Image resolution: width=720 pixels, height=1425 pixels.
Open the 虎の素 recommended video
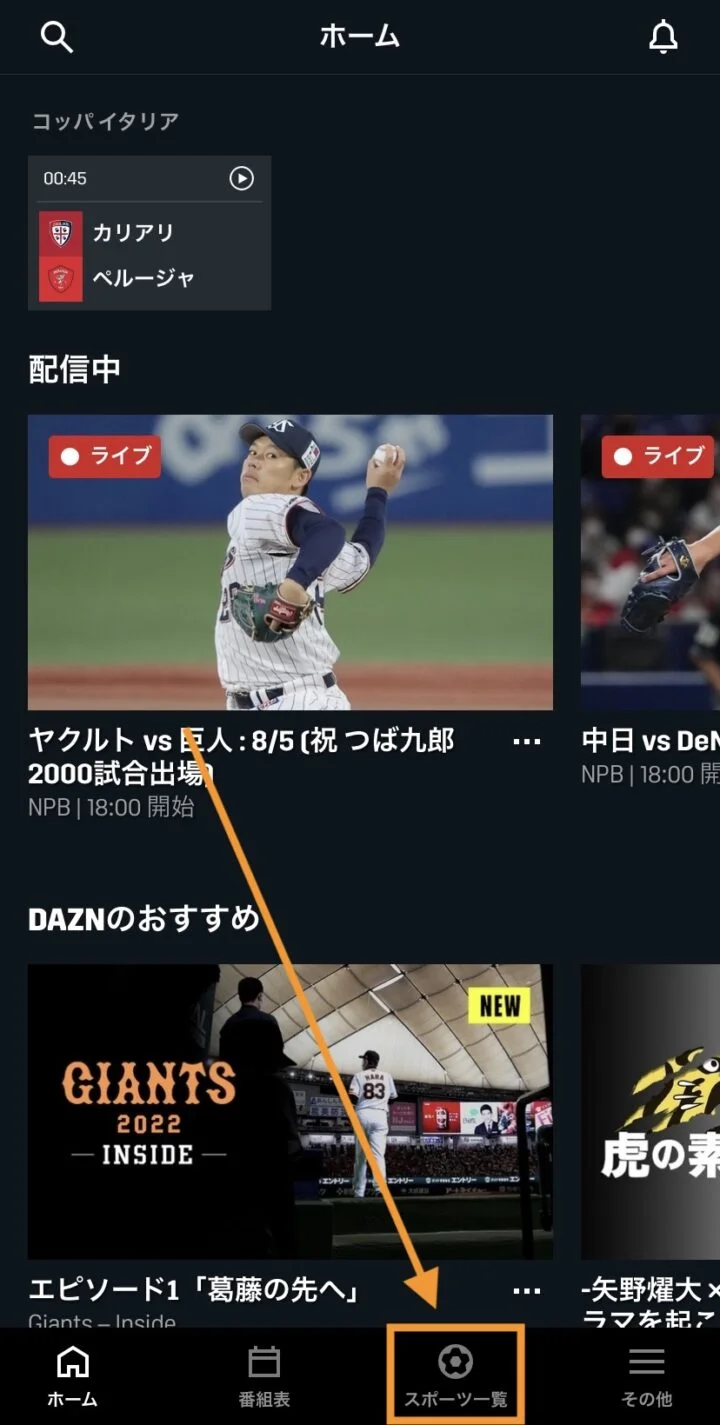651,1111
